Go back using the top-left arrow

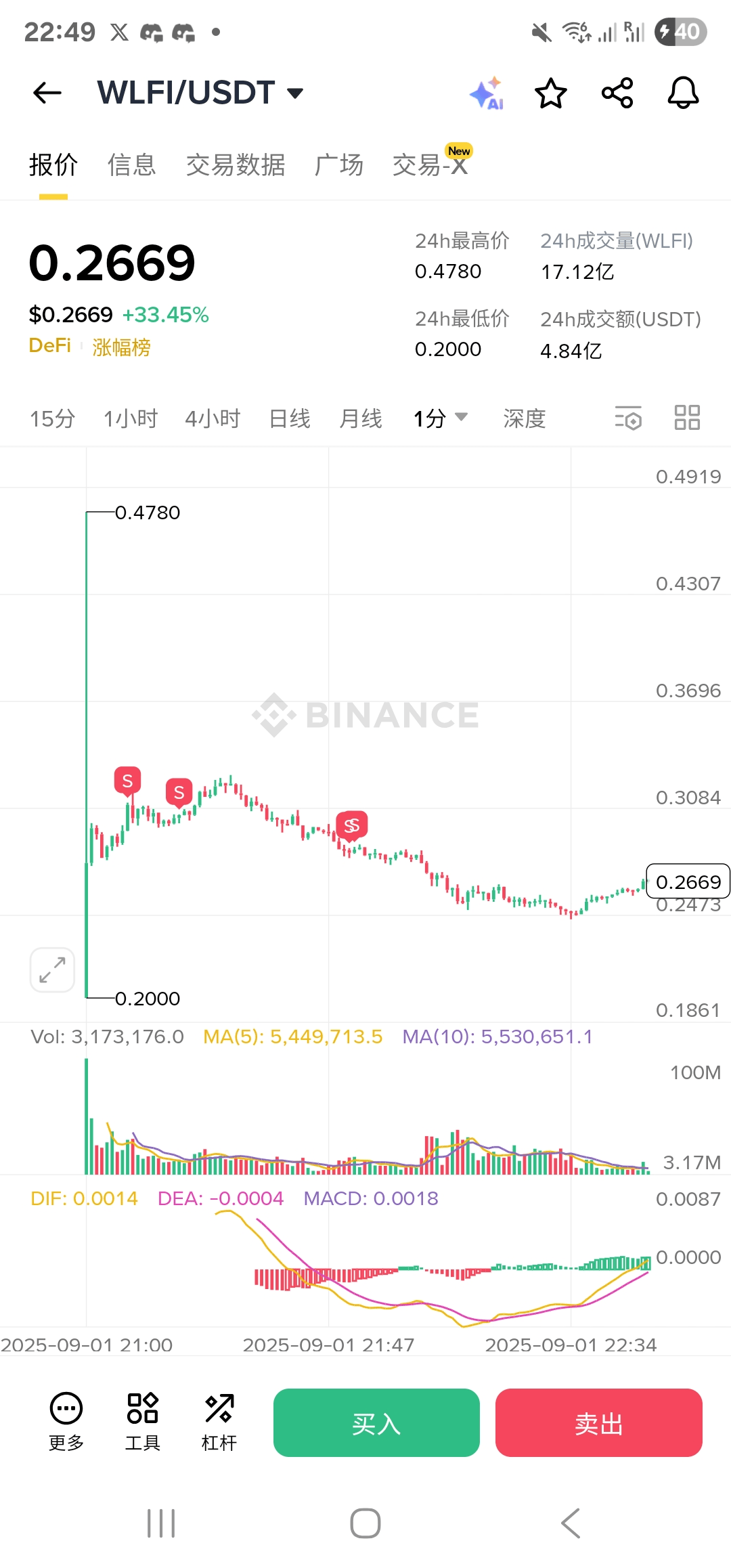[x=47, y=93]
